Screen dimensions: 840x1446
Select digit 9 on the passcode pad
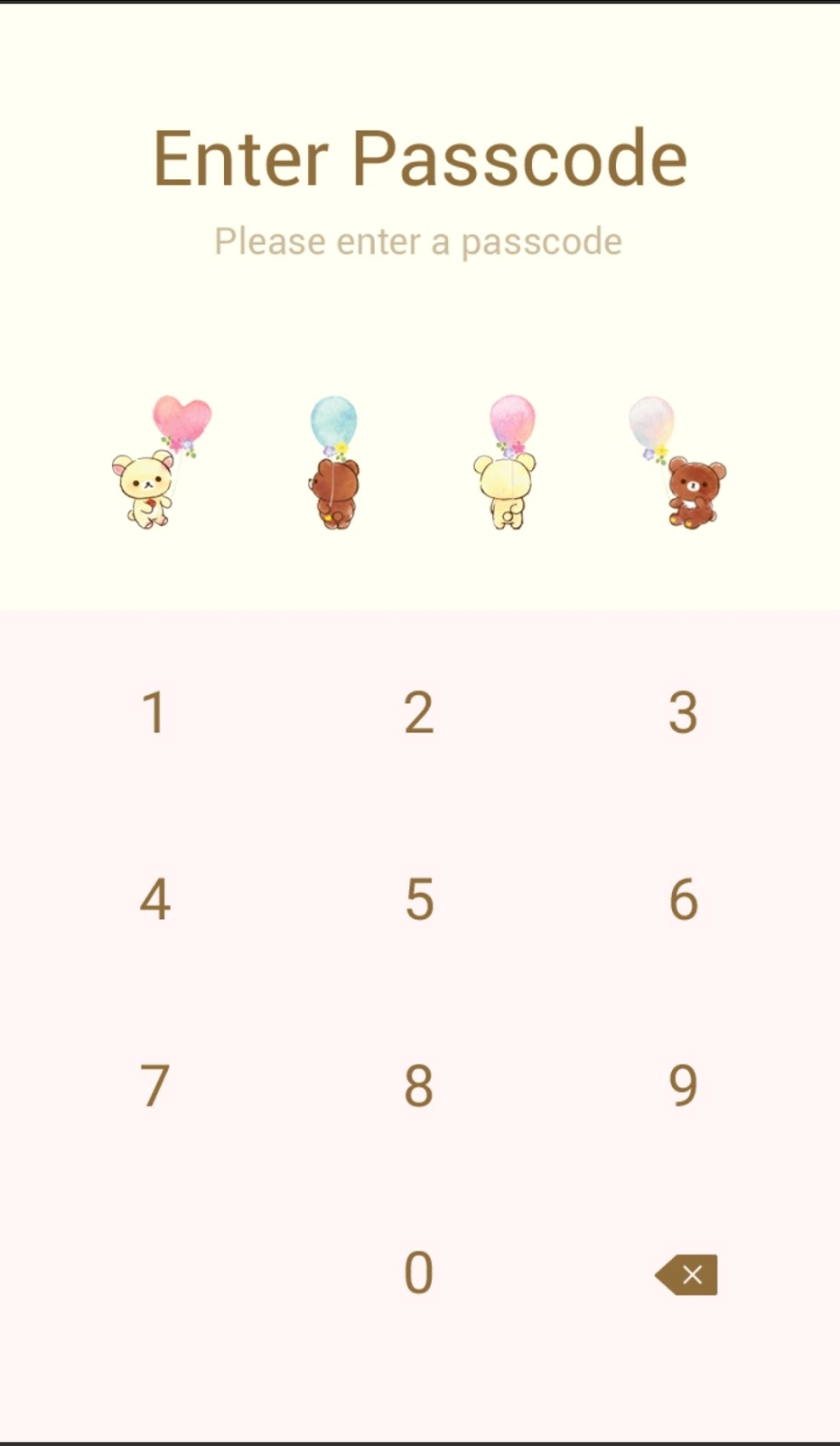[x=683, y=1086]
